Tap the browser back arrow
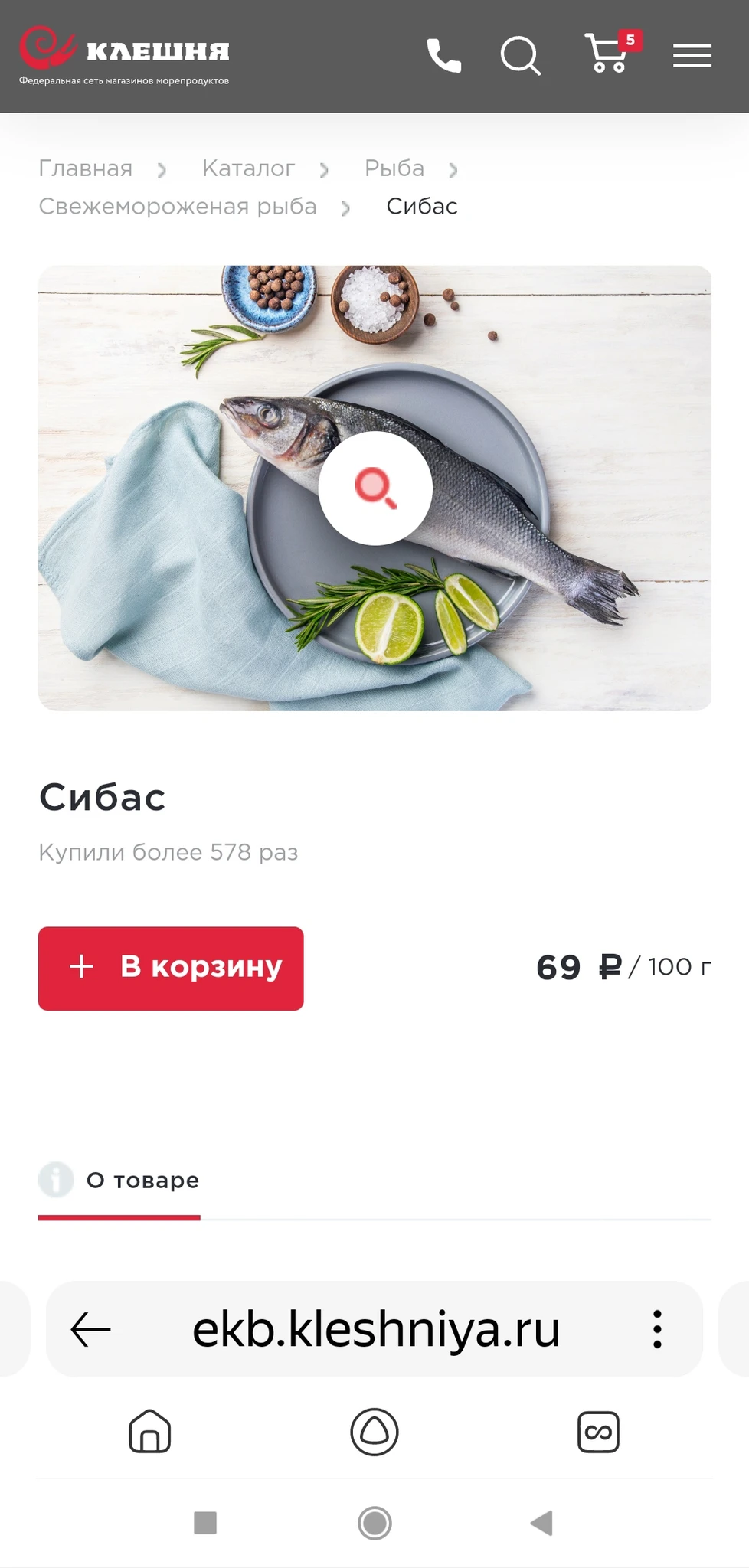Viewport: 749px width, 1568px height. (91, 1329)
